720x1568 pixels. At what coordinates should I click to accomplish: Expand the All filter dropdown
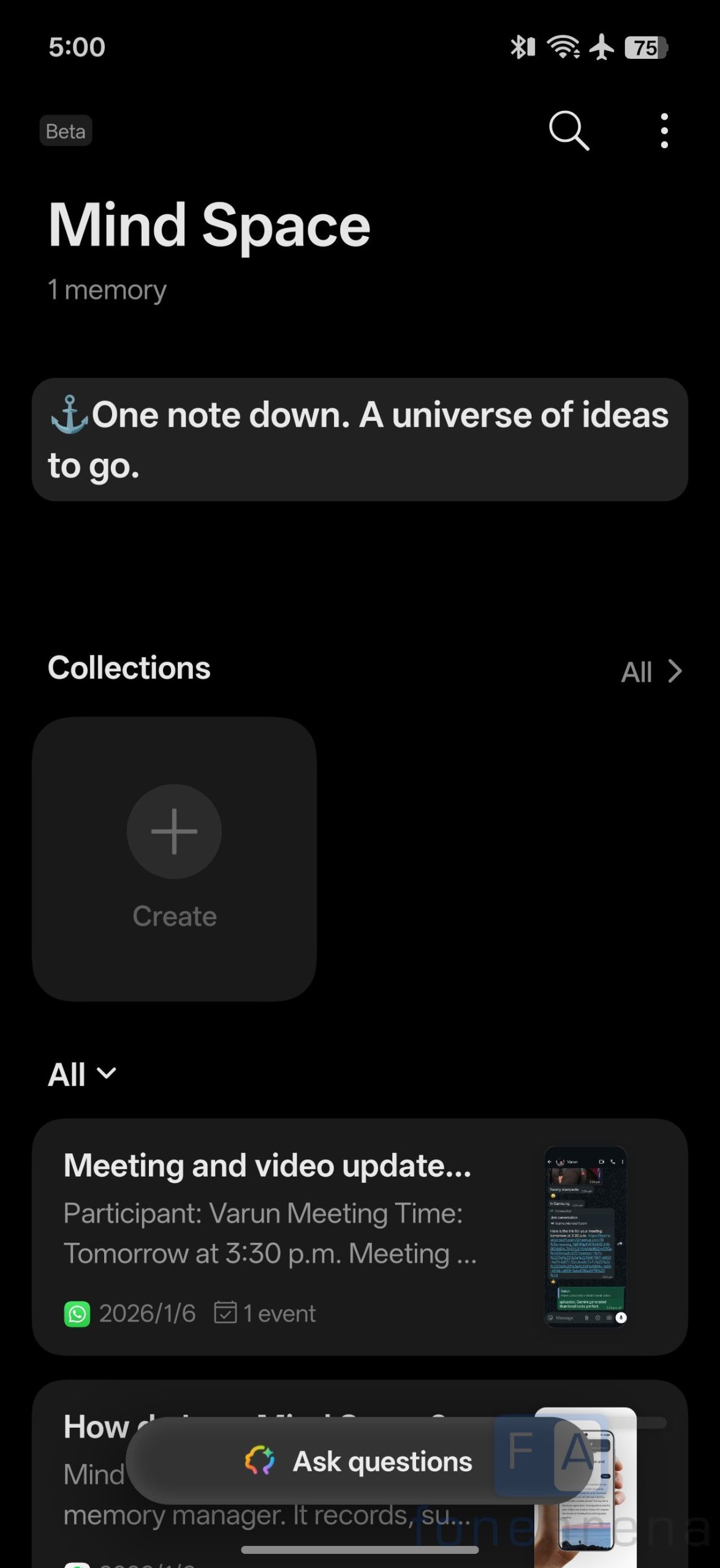82,1074
